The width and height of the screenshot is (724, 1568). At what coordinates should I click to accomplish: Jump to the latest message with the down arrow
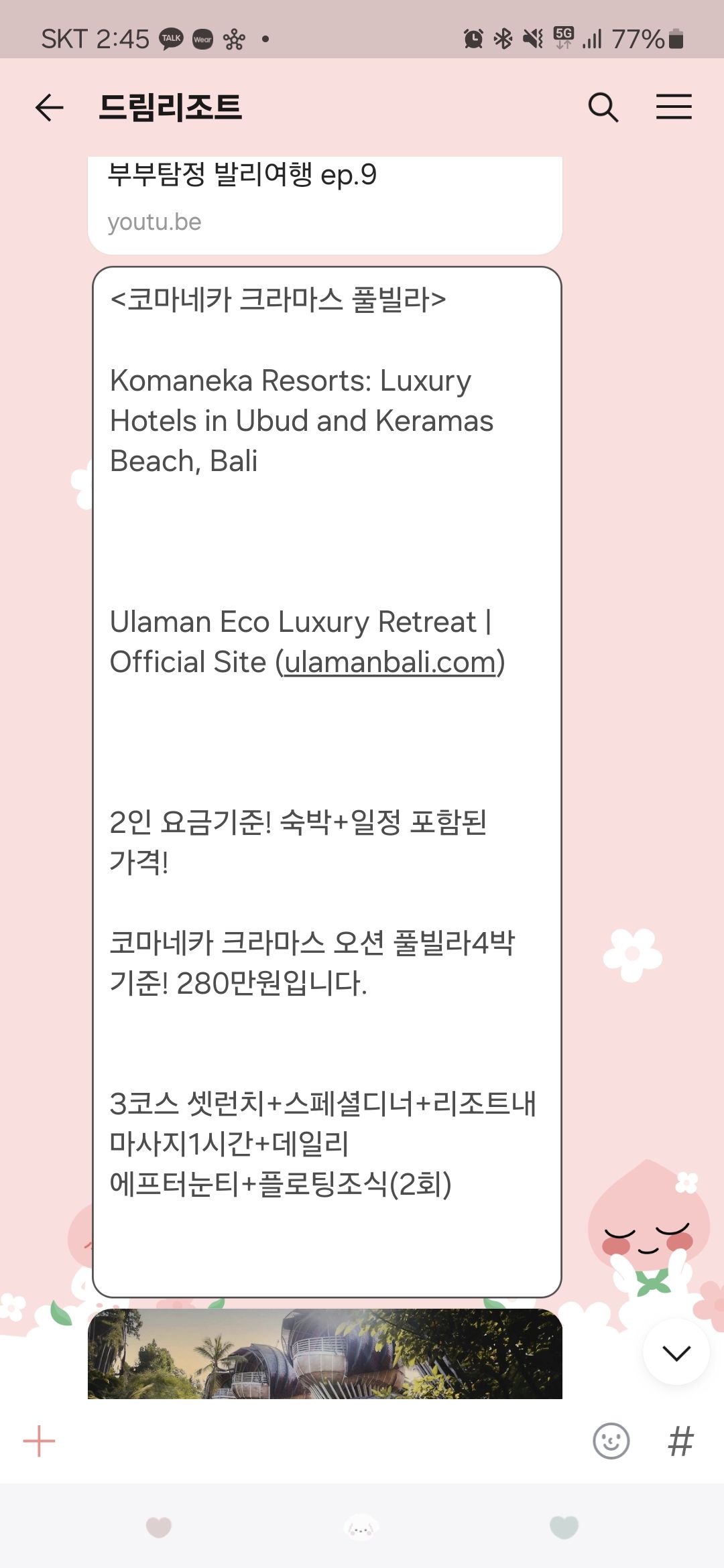pyautogui.click(x=676, y=1352)
